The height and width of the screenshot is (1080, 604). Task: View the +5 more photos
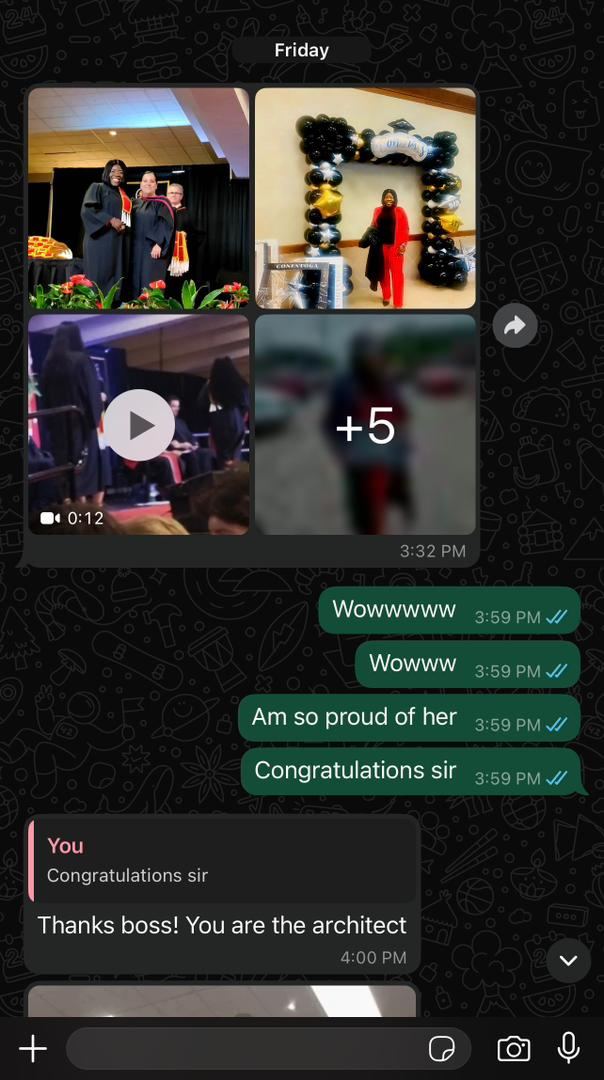[366, 426]
